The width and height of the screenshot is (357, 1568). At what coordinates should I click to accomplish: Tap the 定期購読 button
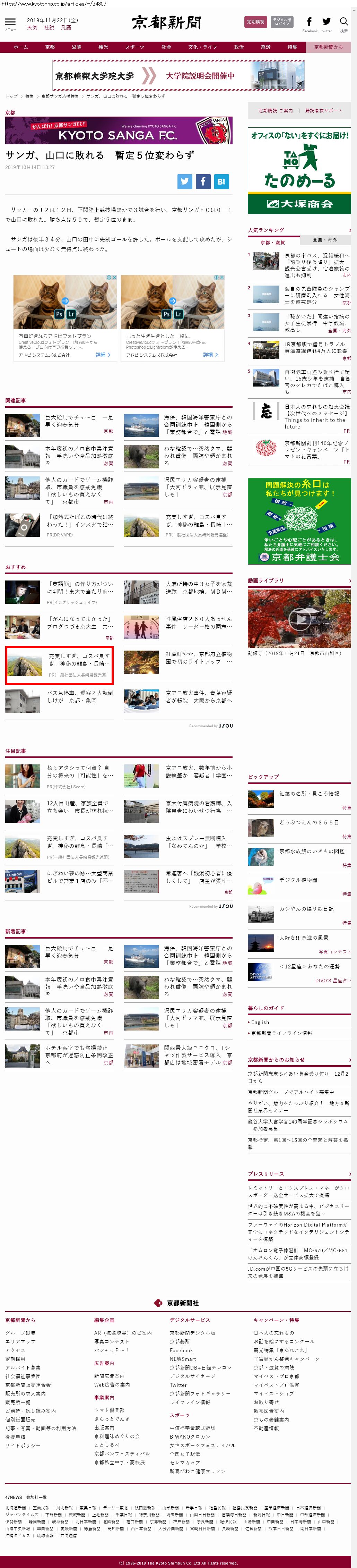[255, 22]
